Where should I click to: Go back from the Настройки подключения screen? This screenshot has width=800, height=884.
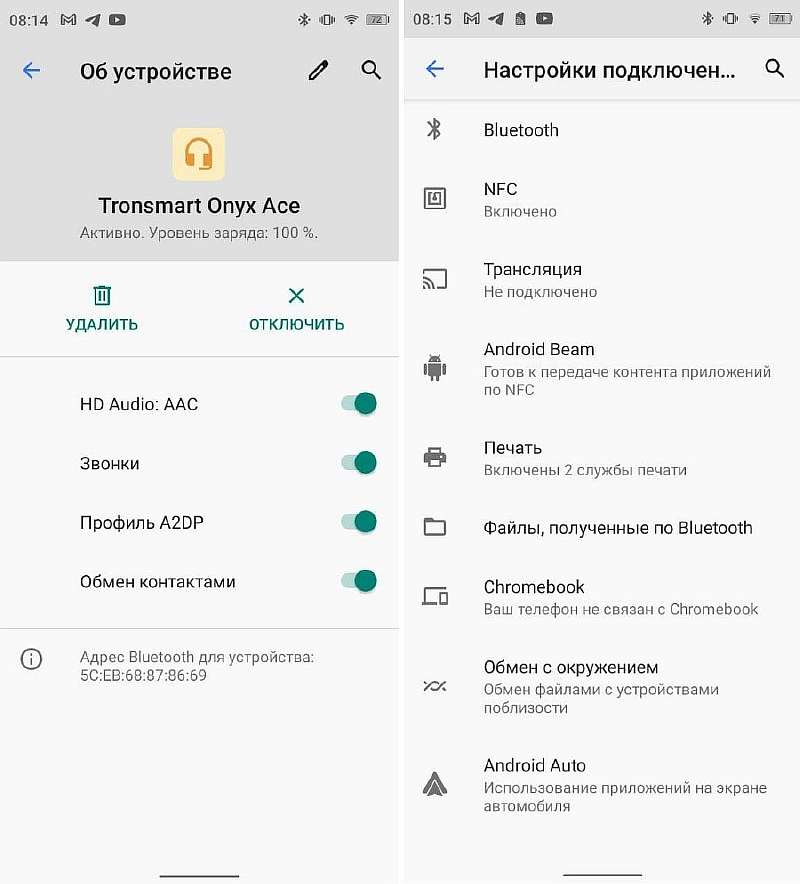pos(434,69)
